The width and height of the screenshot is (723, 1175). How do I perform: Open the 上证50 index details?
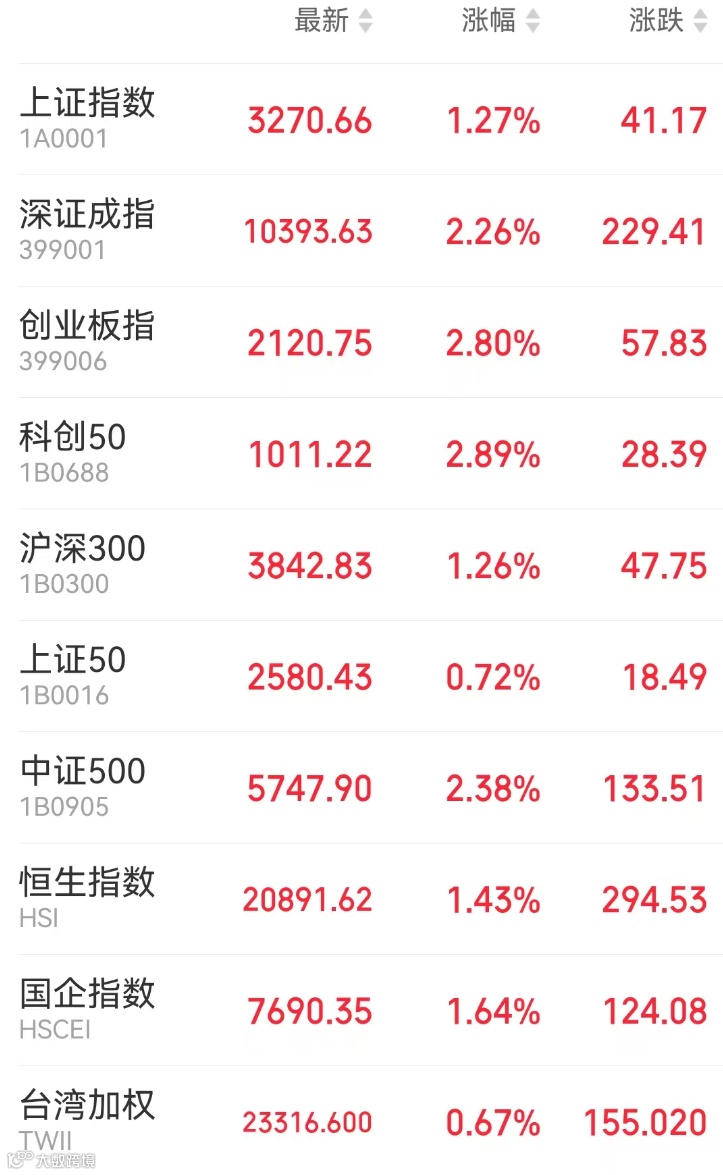click(370, 677)
